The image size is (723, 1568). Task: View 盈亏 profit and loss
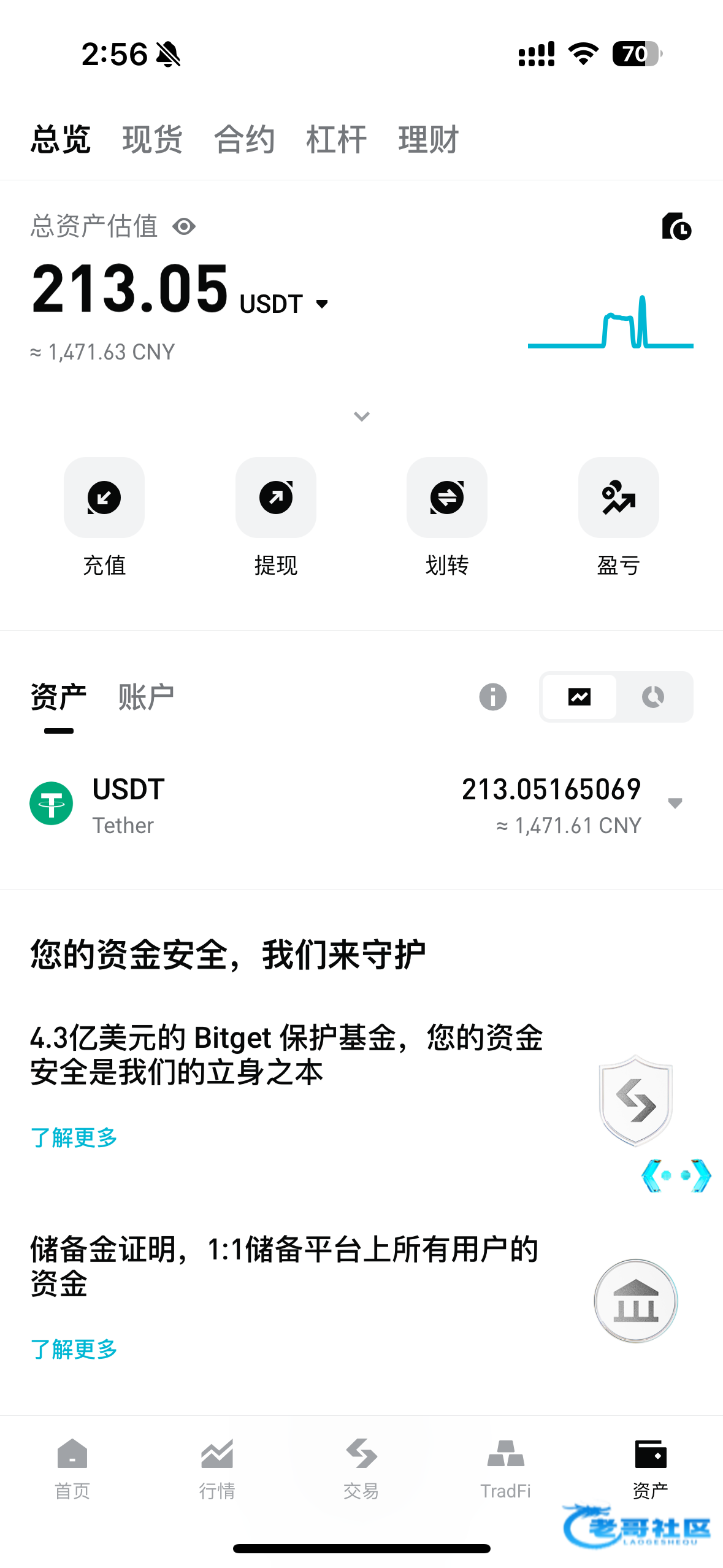618,498
